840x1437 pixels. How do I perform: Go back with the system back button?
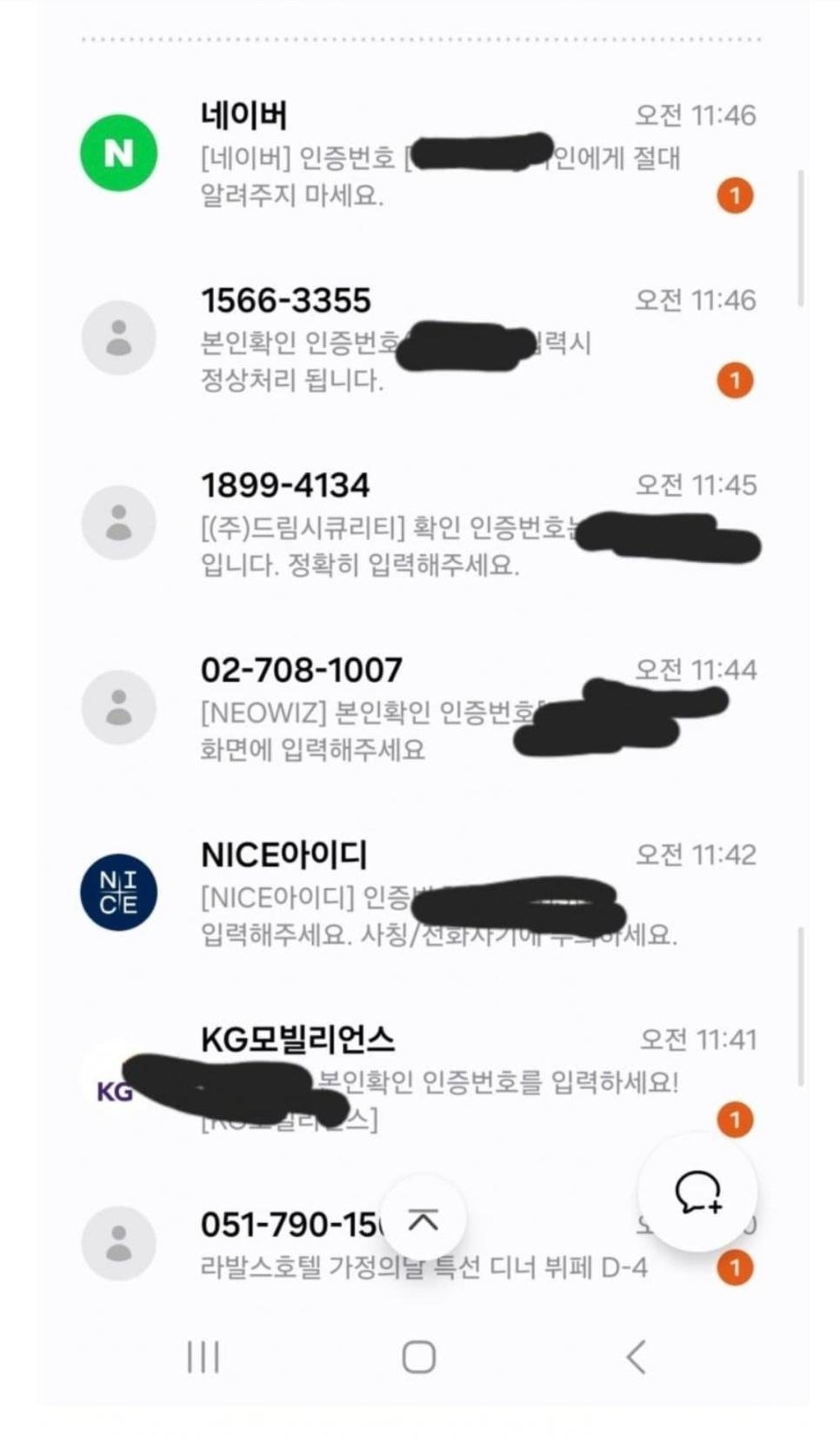click(x=636, y=1356)
